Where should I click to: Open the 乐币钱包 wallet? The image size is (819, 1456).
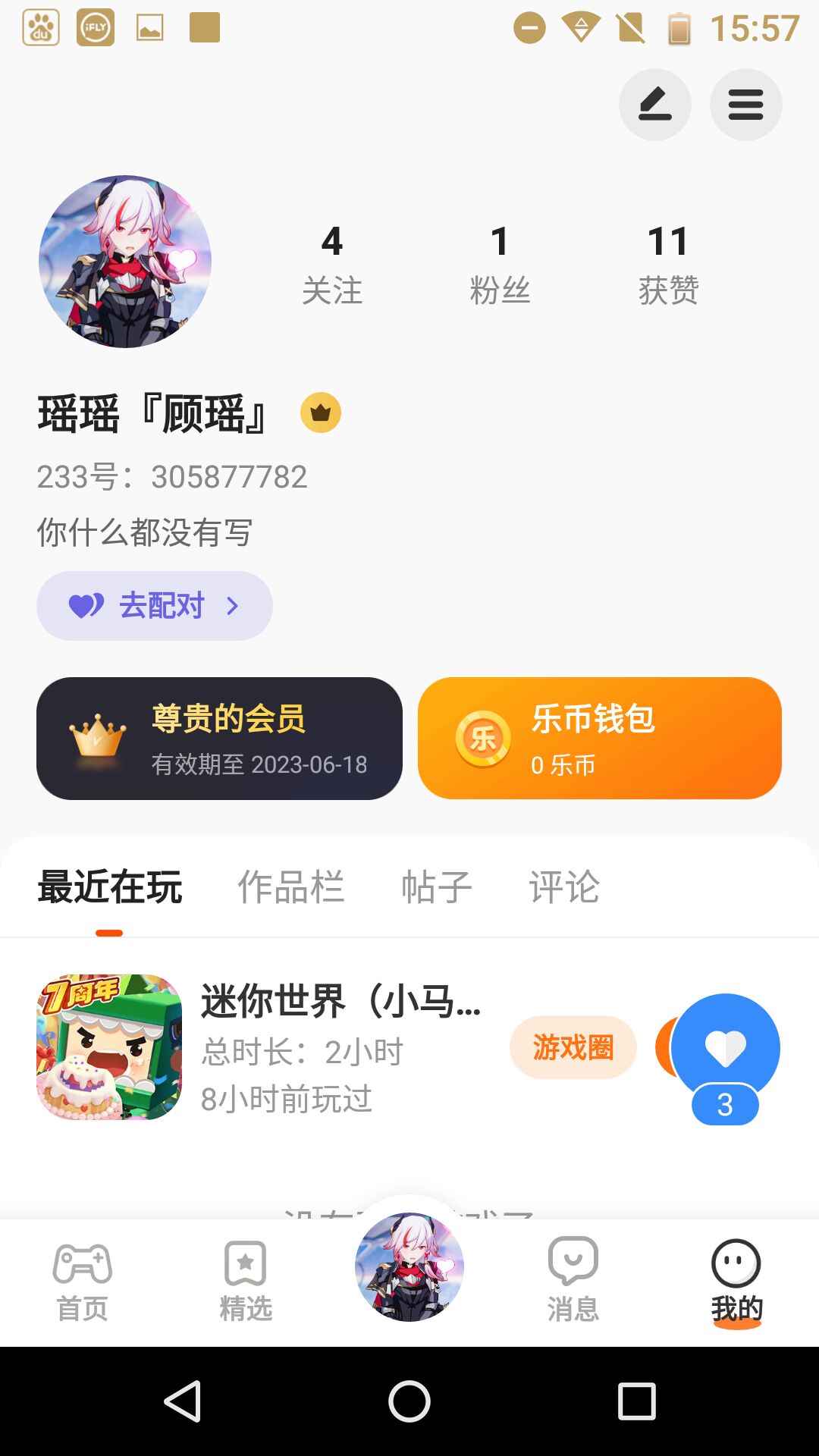pyautogui.click(x=599, y=738)
